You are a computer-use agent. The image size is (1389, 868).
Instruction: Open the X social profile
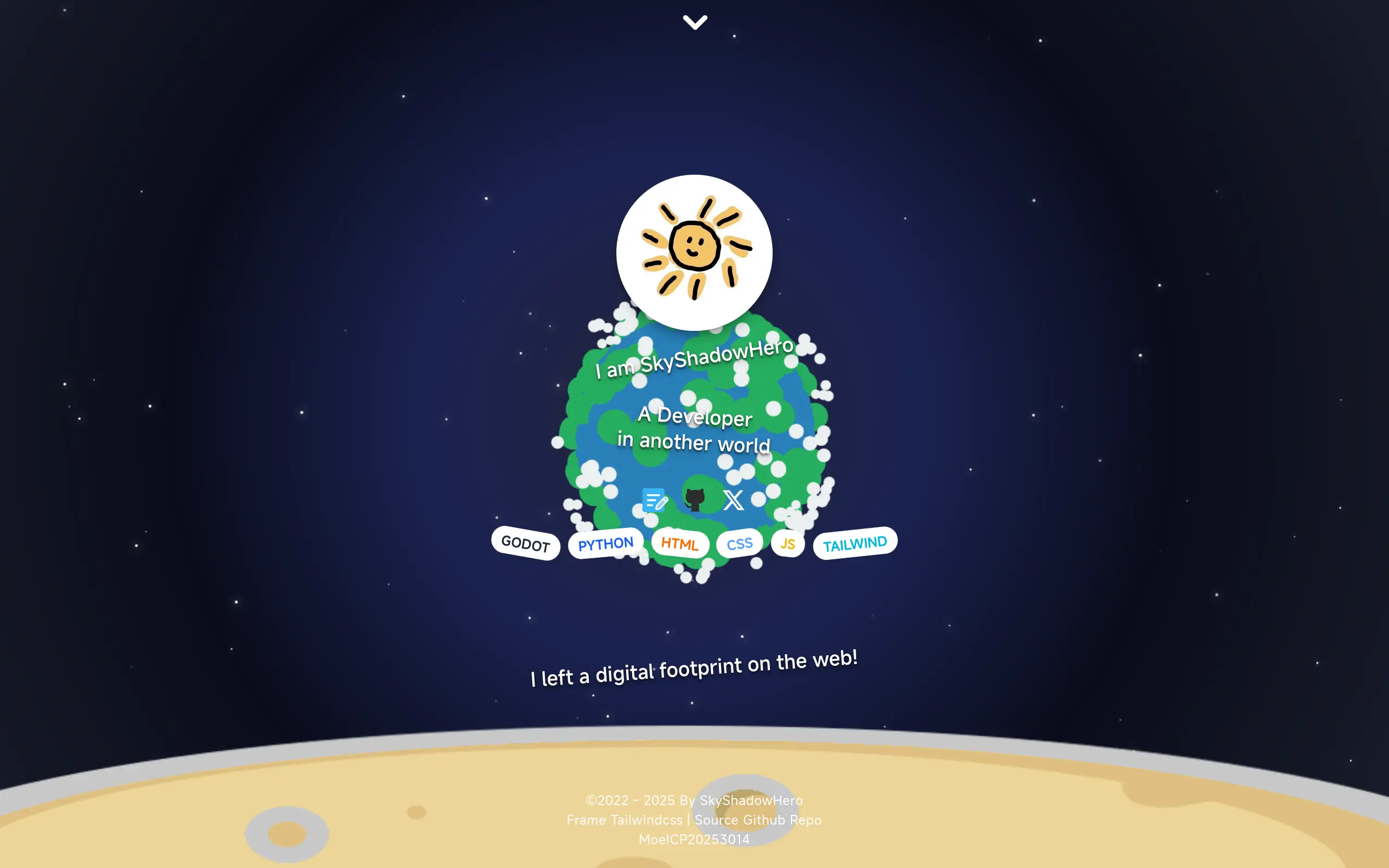point(734,500)
